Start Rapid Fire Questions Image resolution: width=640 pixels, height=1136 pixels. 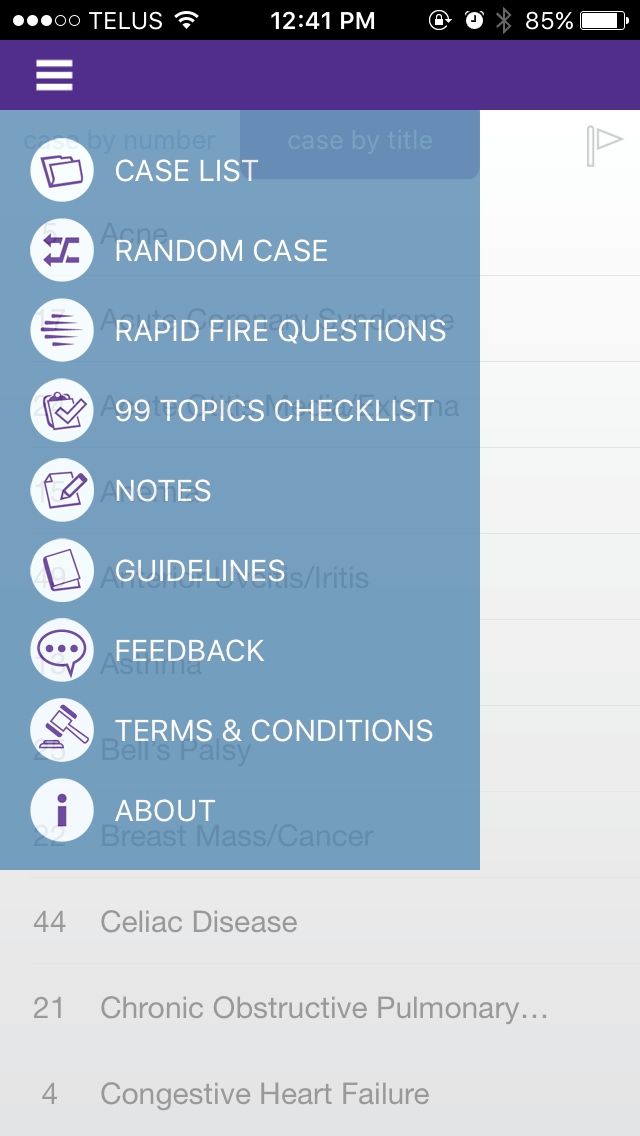tap(239, 331)
